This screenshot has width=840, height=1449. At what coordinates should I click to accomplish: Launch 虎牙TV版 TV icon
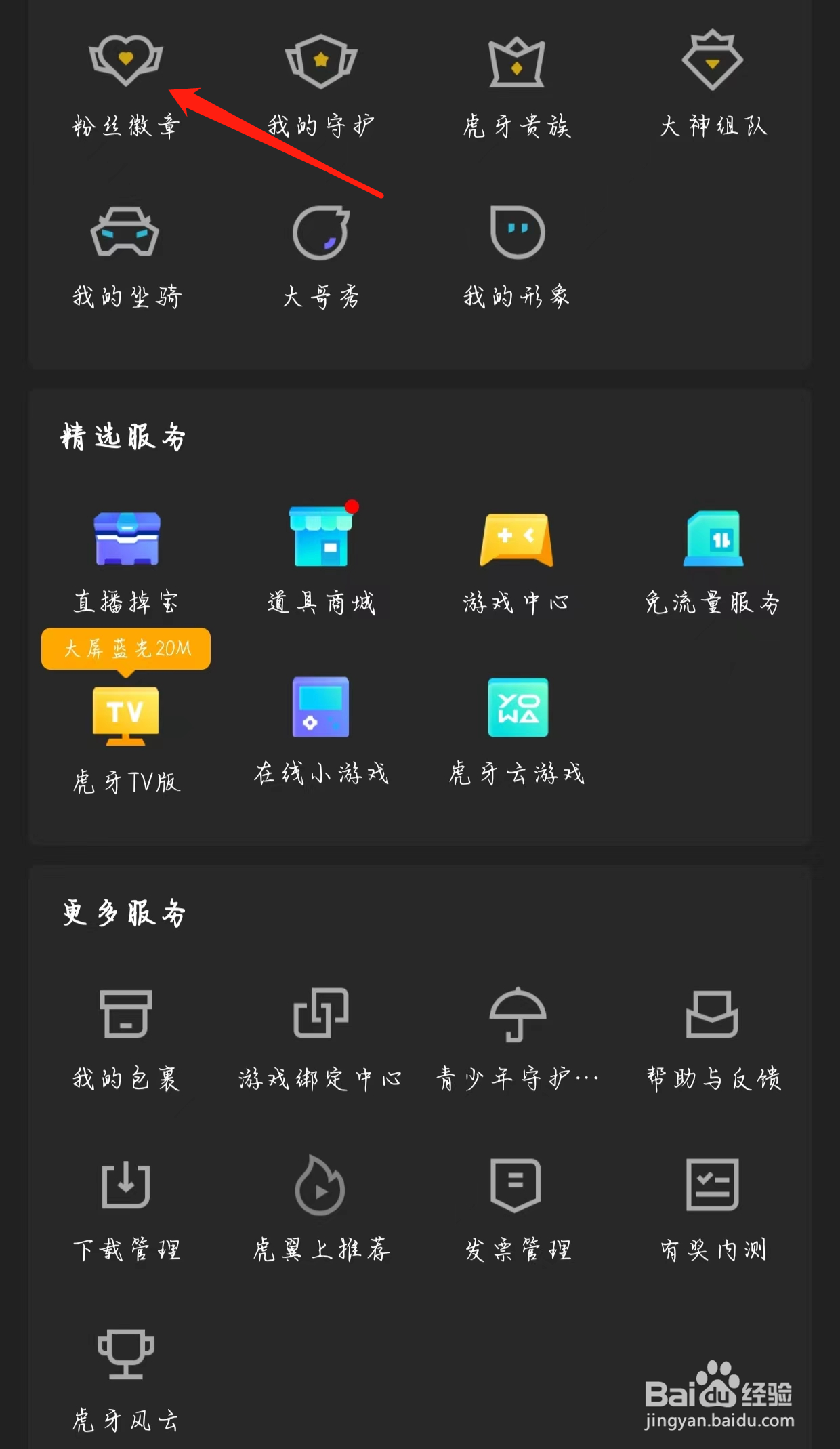(x=125, y=715)
